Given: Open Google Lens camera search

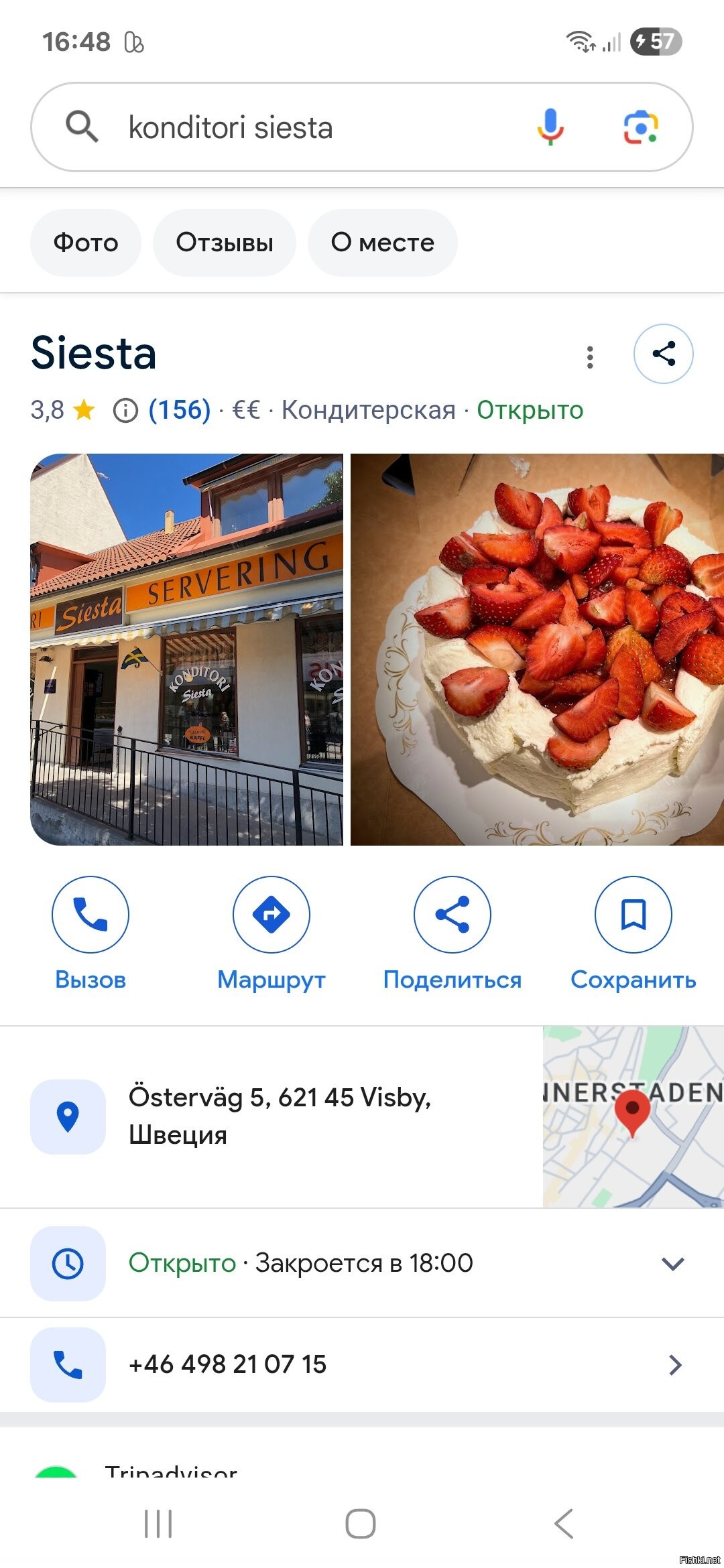Looking at the screenshot, I should 641,127.
